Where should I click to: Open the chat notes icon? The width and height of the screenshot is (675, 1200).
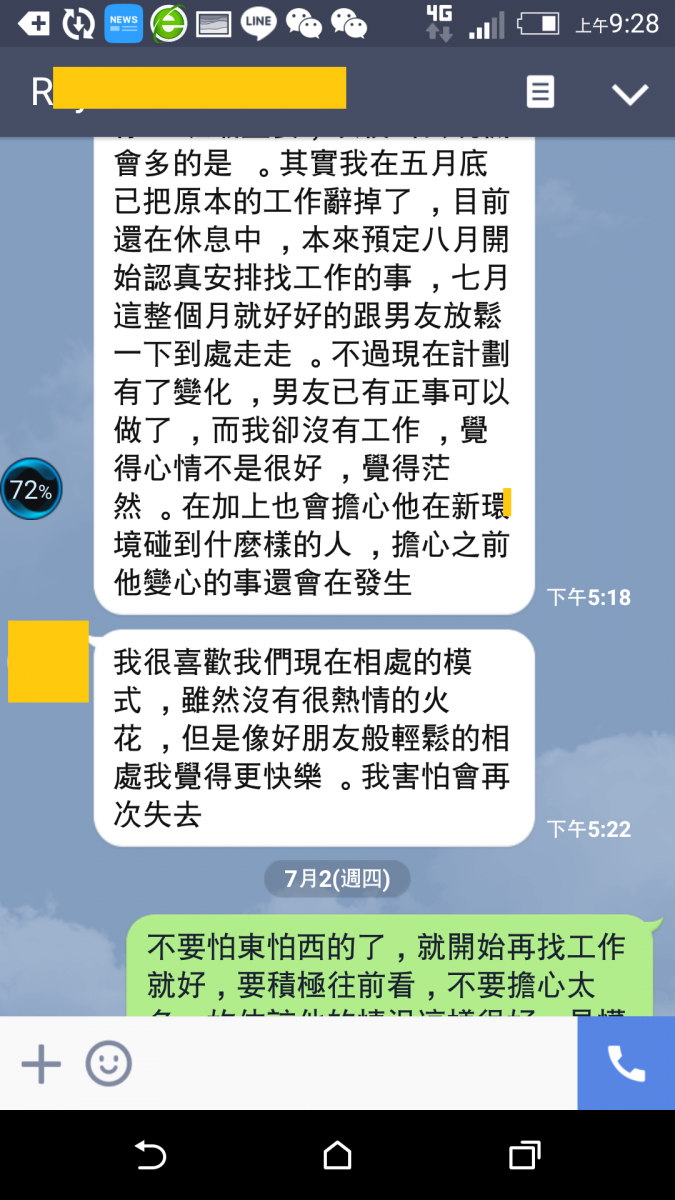[x=540, y=92]
